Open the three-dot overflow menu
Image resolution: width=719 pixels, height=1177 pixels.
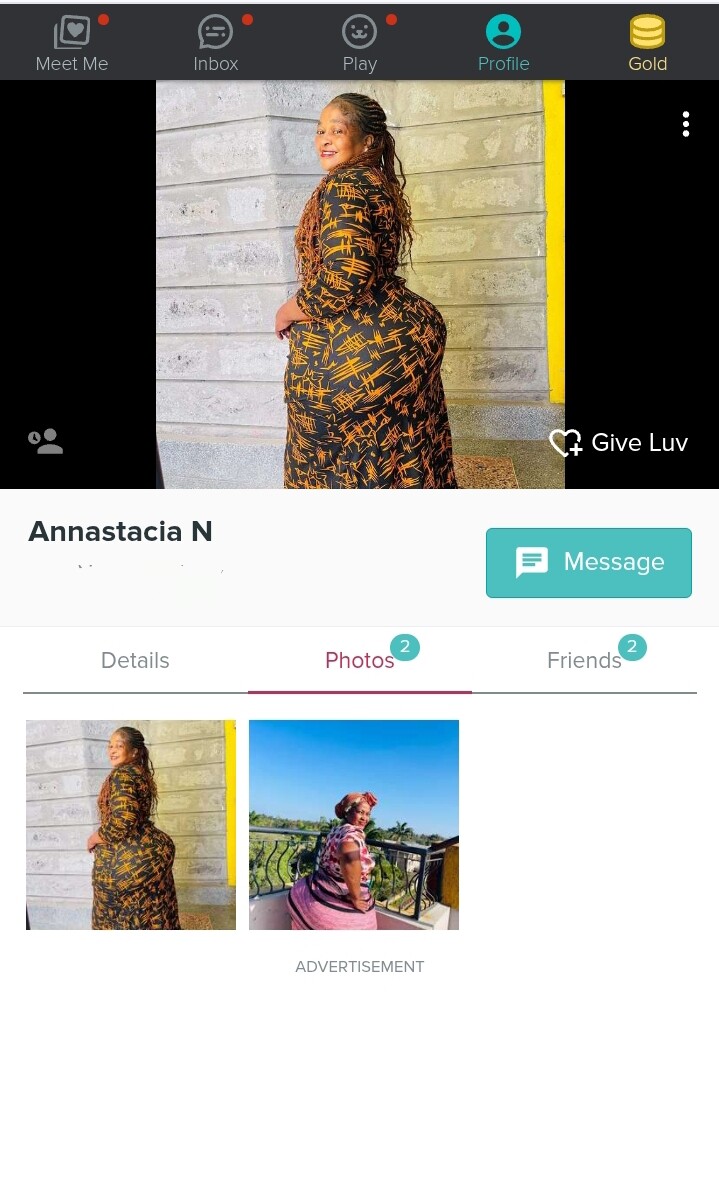[x=686, y=124]
